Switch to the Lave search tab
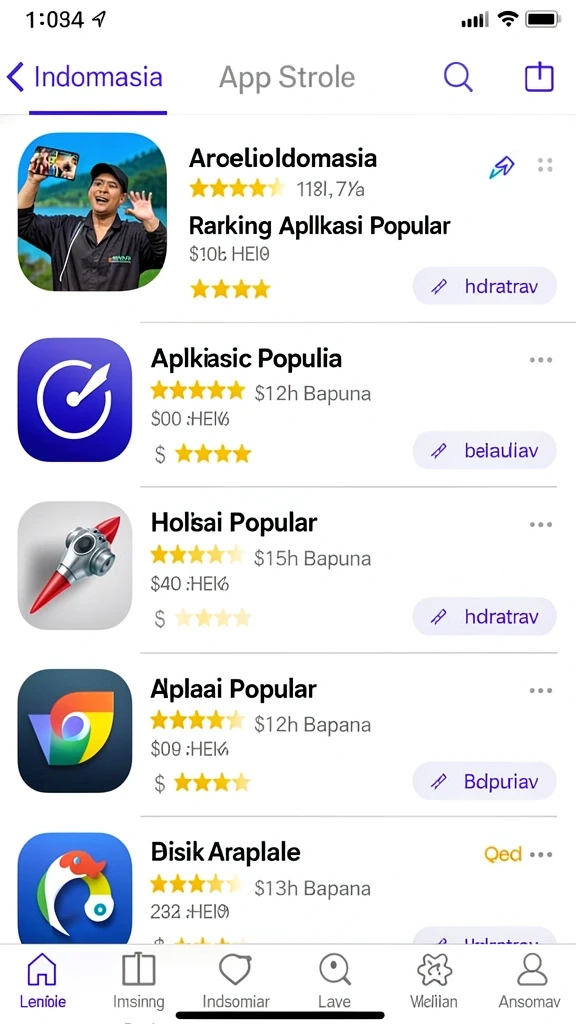This screenshot has height=1024, width=576. click(x=334, y=981)
